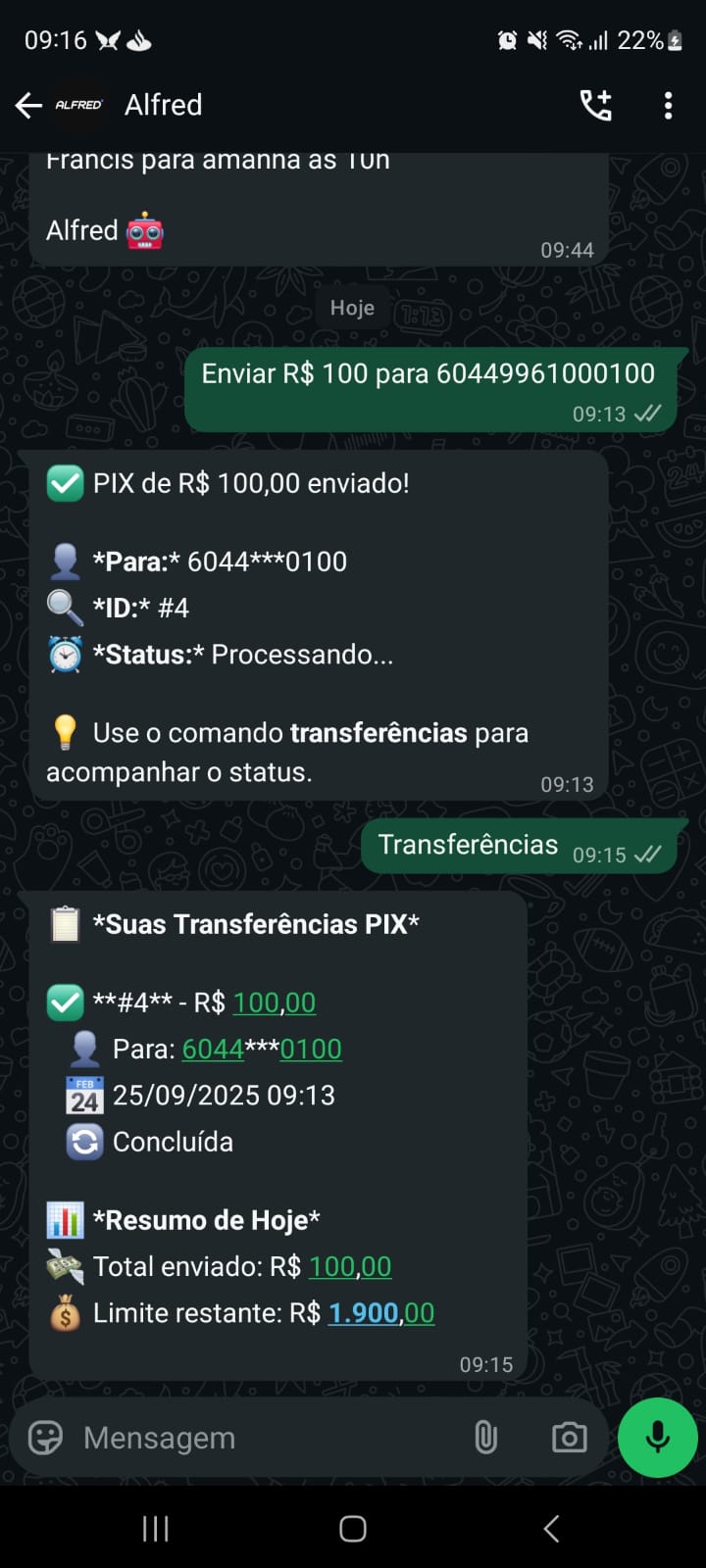The image size is (706, 1568).
Task: Go back using the arrow in the header
Action: [x=27, y=105]
